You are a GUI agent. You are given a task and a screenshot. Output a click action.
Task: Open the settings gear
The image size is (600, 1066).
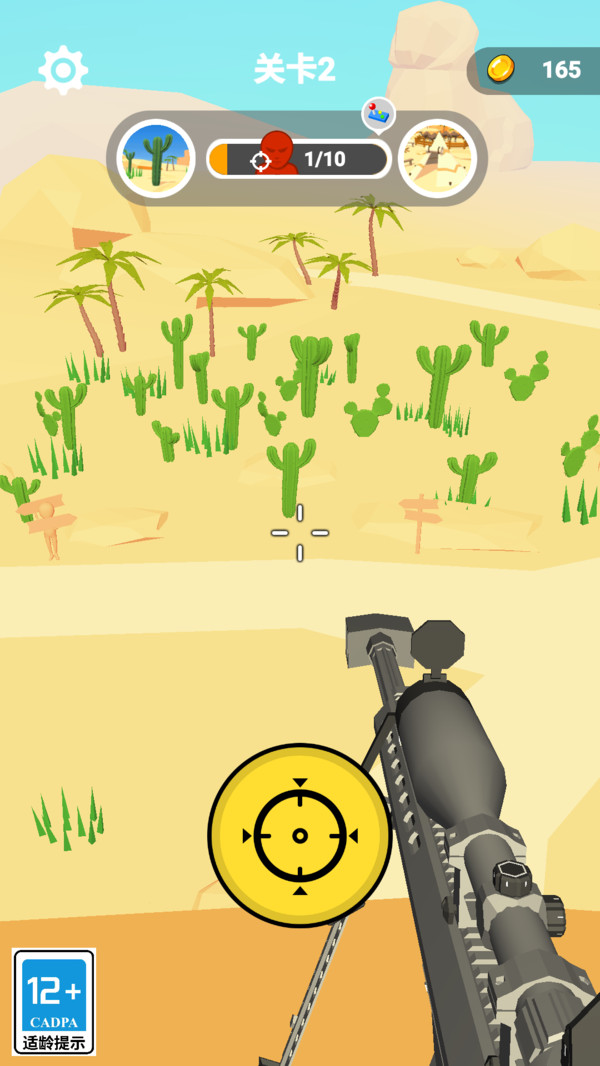(x=63, y=69)
